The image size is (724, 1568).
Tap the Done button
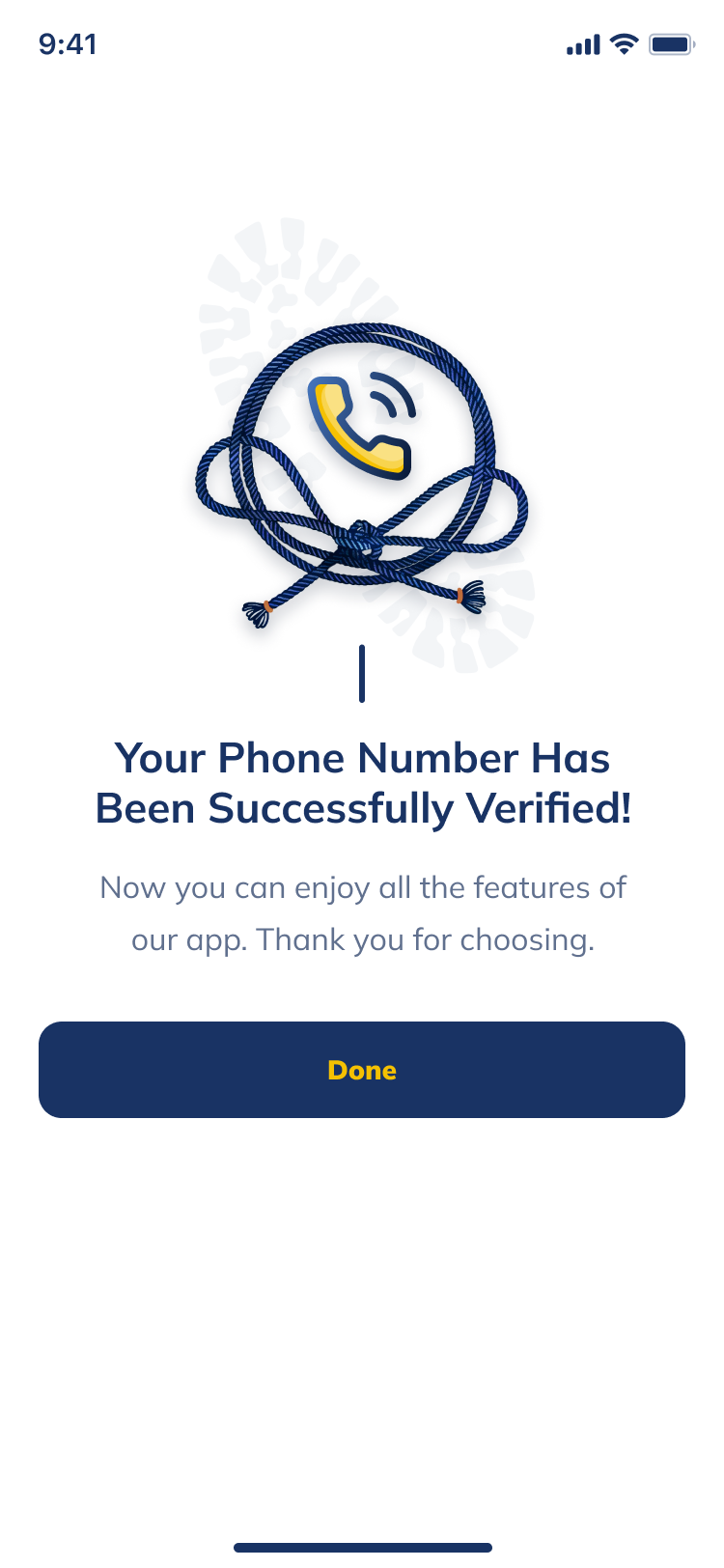pyautogui.click(x=362, y=1070)
